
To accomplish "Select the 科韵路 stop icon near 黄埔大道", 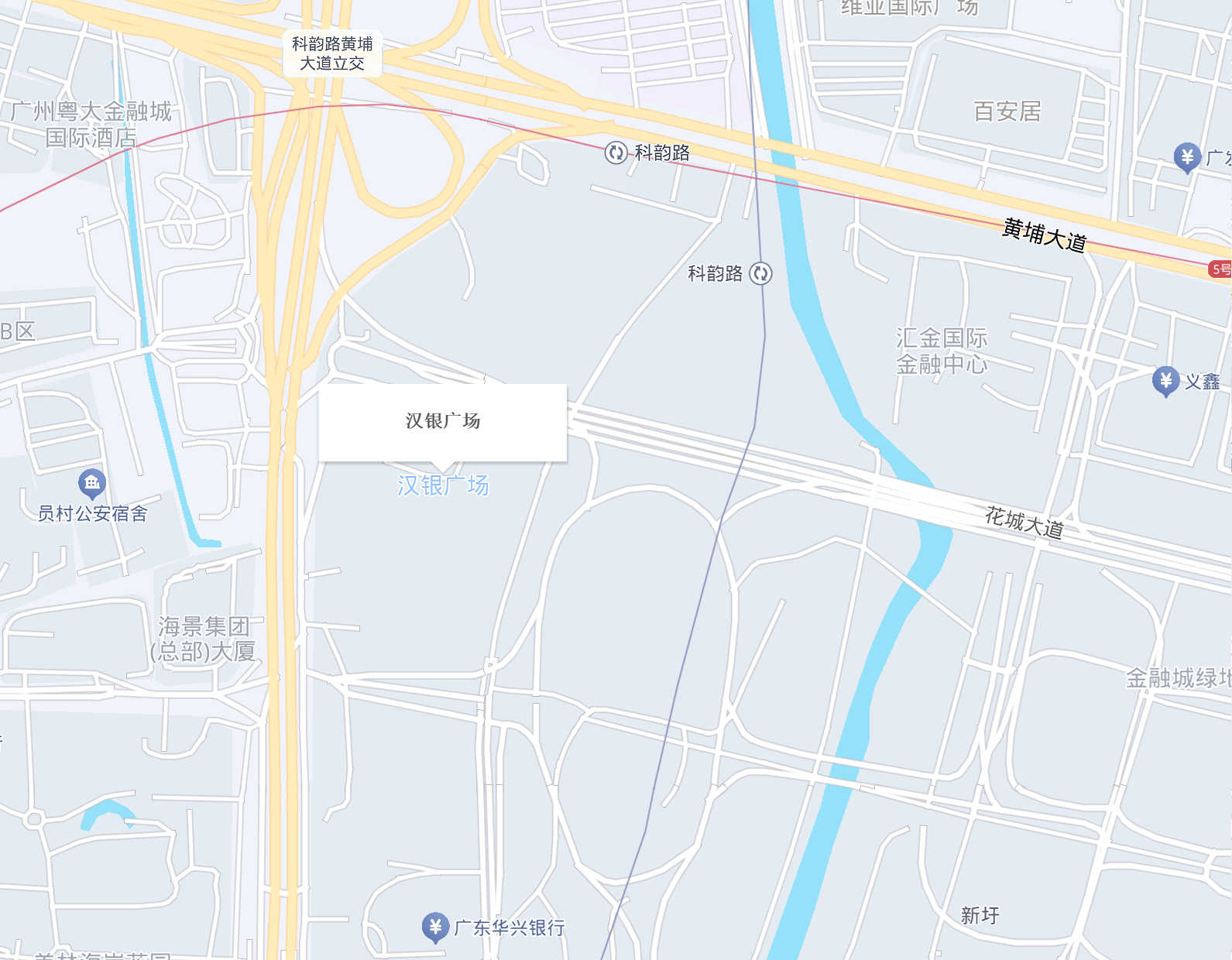I will click(x=616, y=153).
